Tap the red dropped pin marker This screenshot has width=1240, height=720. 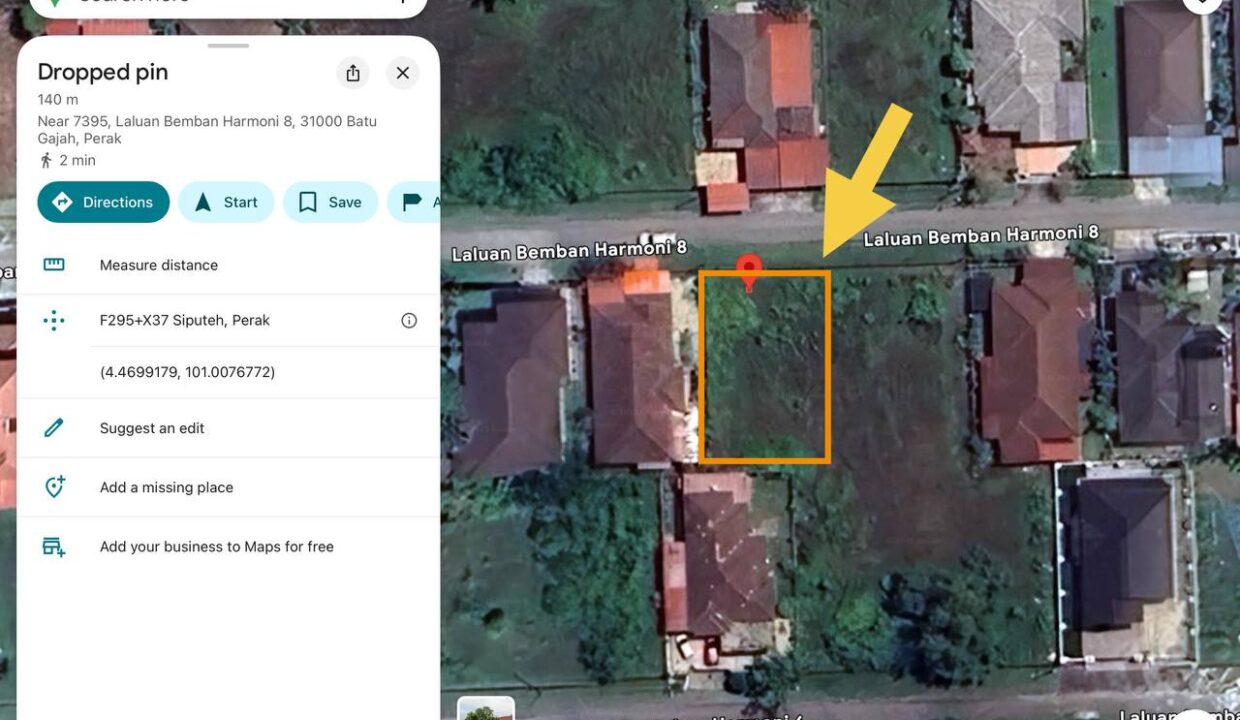pyautogui.click(x=749, y=269)
